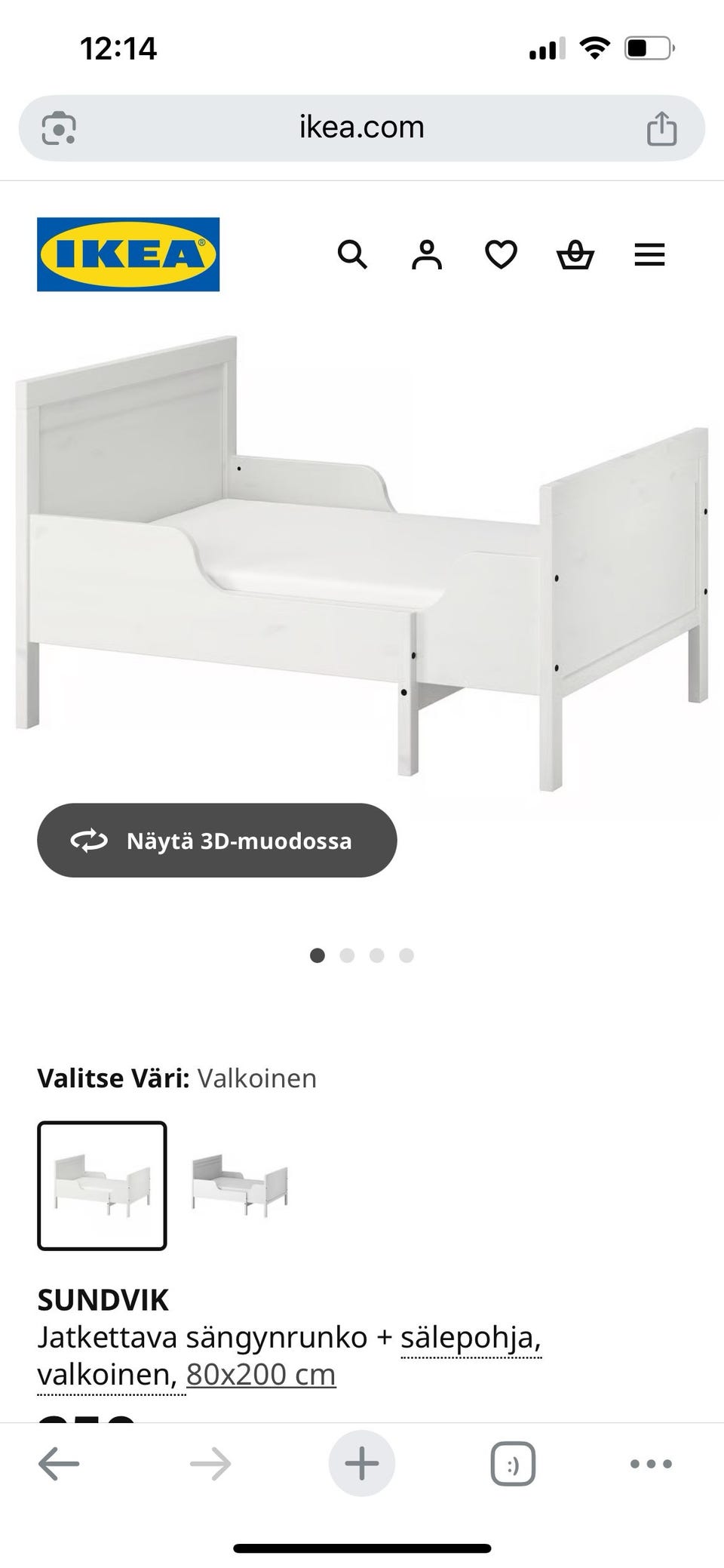The height and width of the screenshot is (1568, 724).
Task: Share this page from the address bar
Action: click(661, 128)
